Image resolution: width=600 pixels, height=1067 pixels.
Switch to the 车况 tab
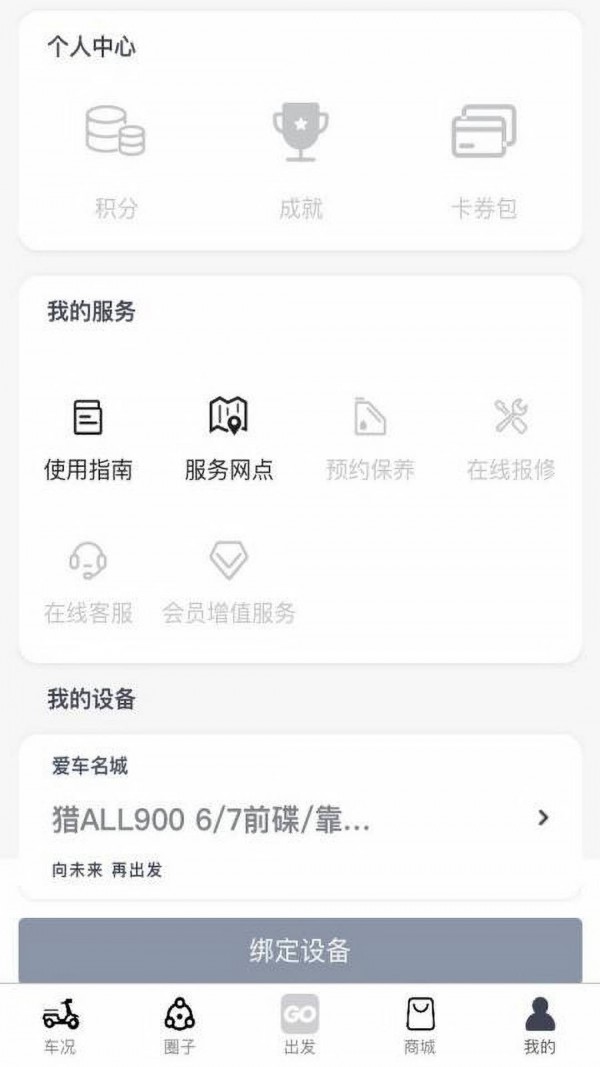pyautogui.click(x=60, y=1026)
